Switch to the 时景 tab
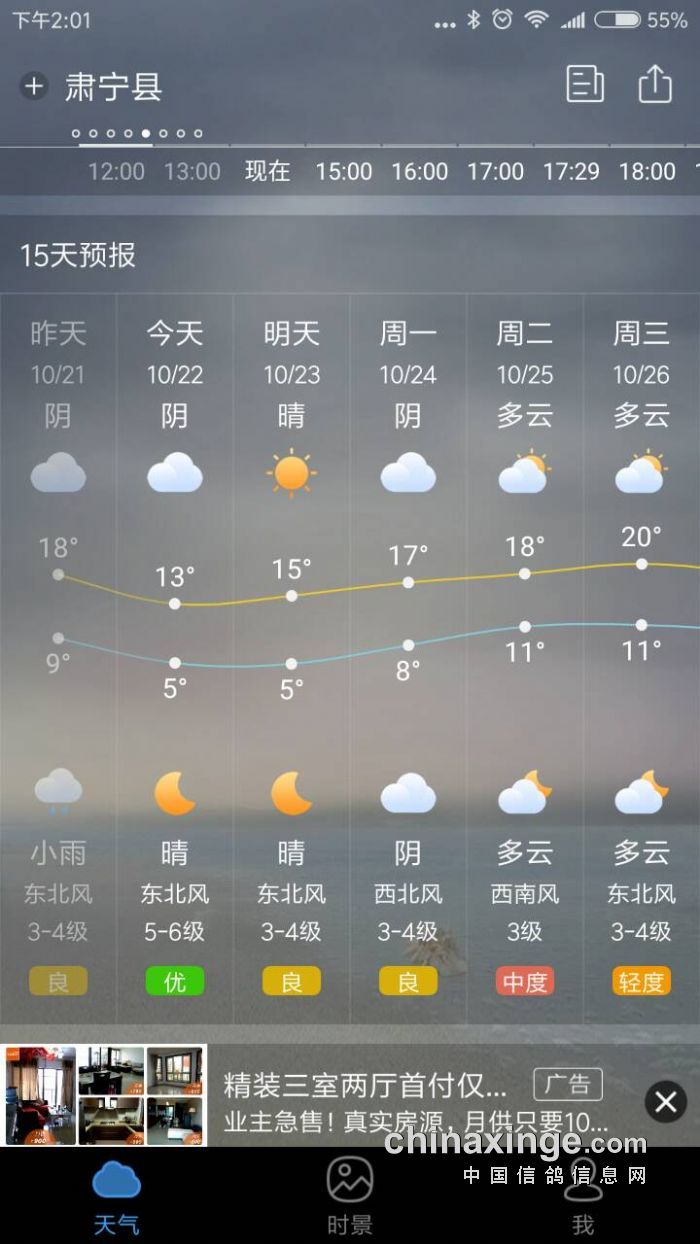 click(350, 1196)
